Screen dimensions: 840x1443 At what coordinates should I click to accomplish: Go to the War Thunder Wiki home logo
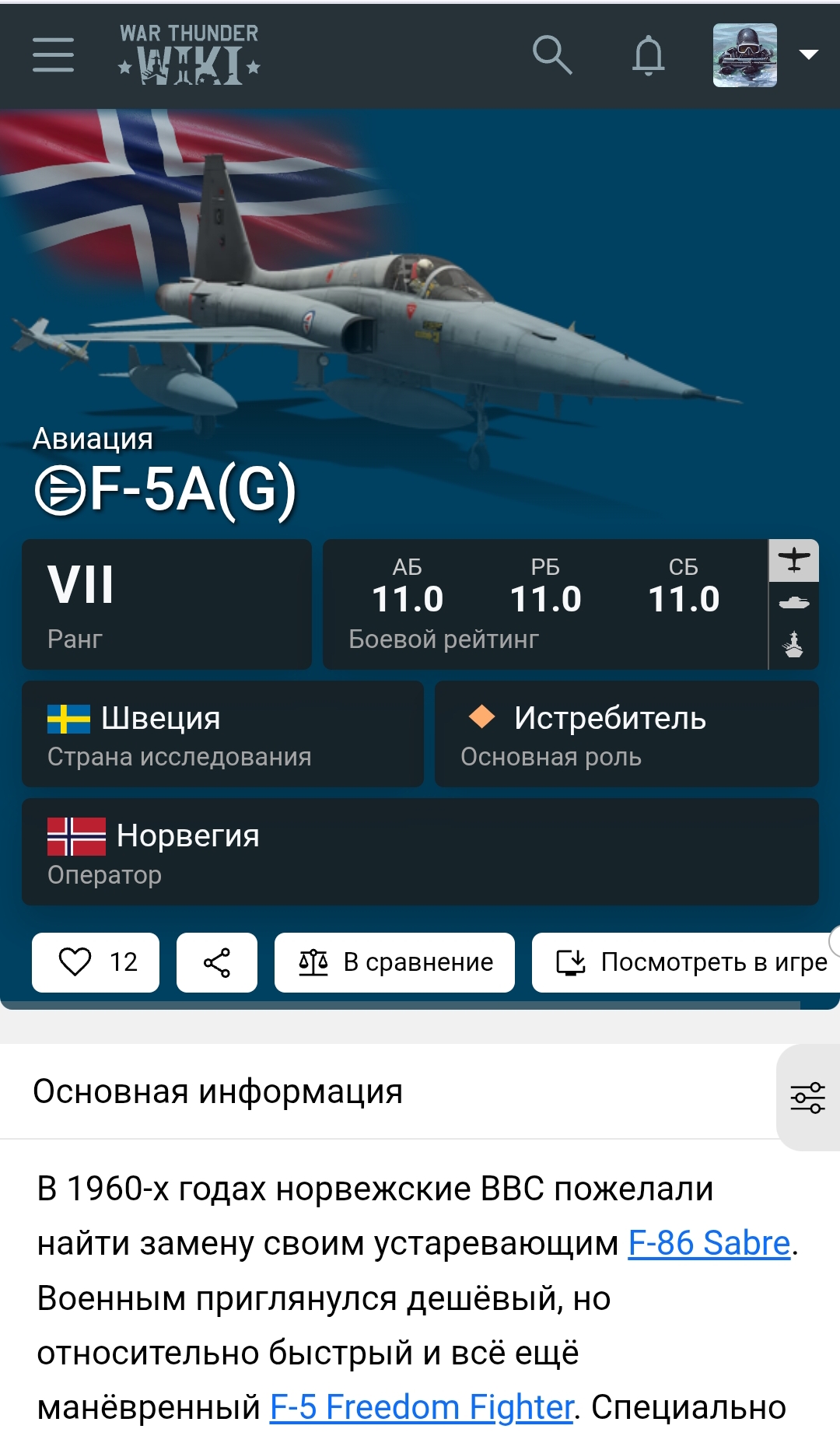189,54
